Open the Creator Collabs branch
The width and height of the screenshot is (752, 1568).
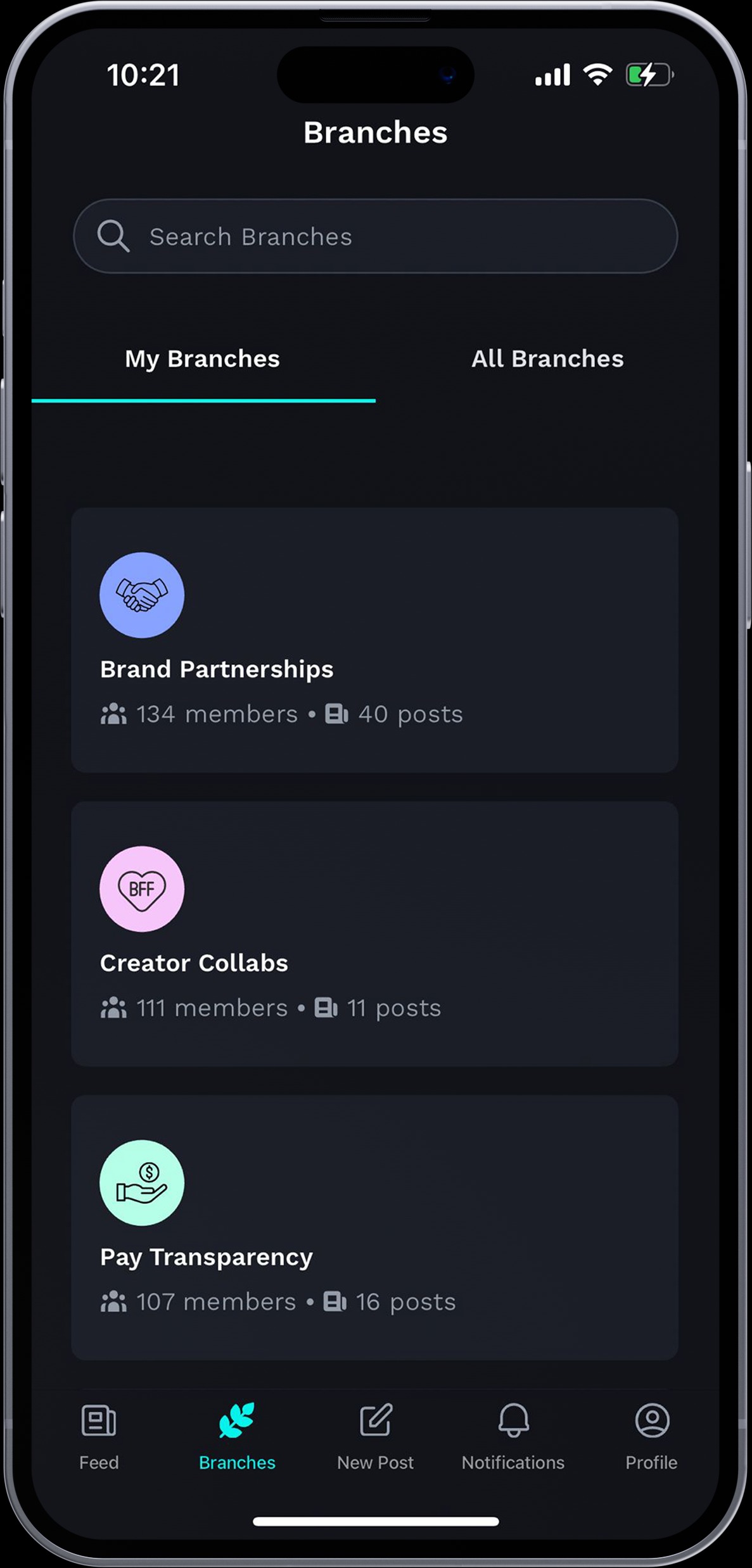[374, 933]
